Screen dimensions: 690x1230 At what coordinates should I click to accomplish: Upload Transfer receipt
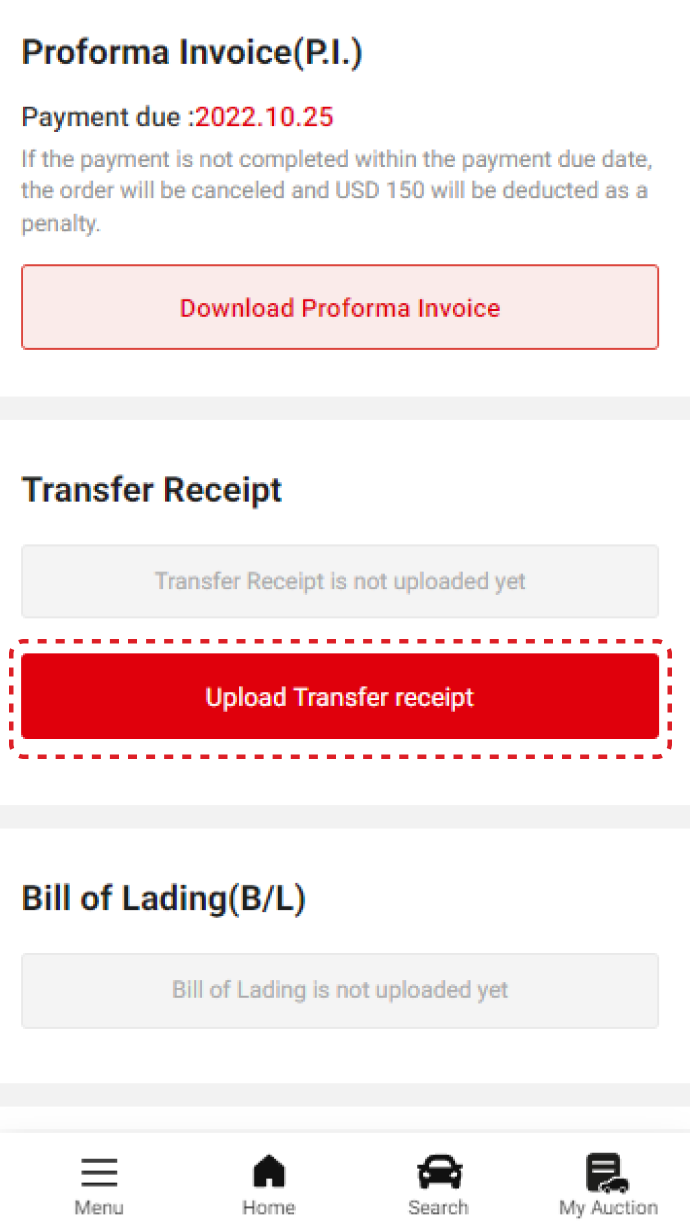click(340, 697)
